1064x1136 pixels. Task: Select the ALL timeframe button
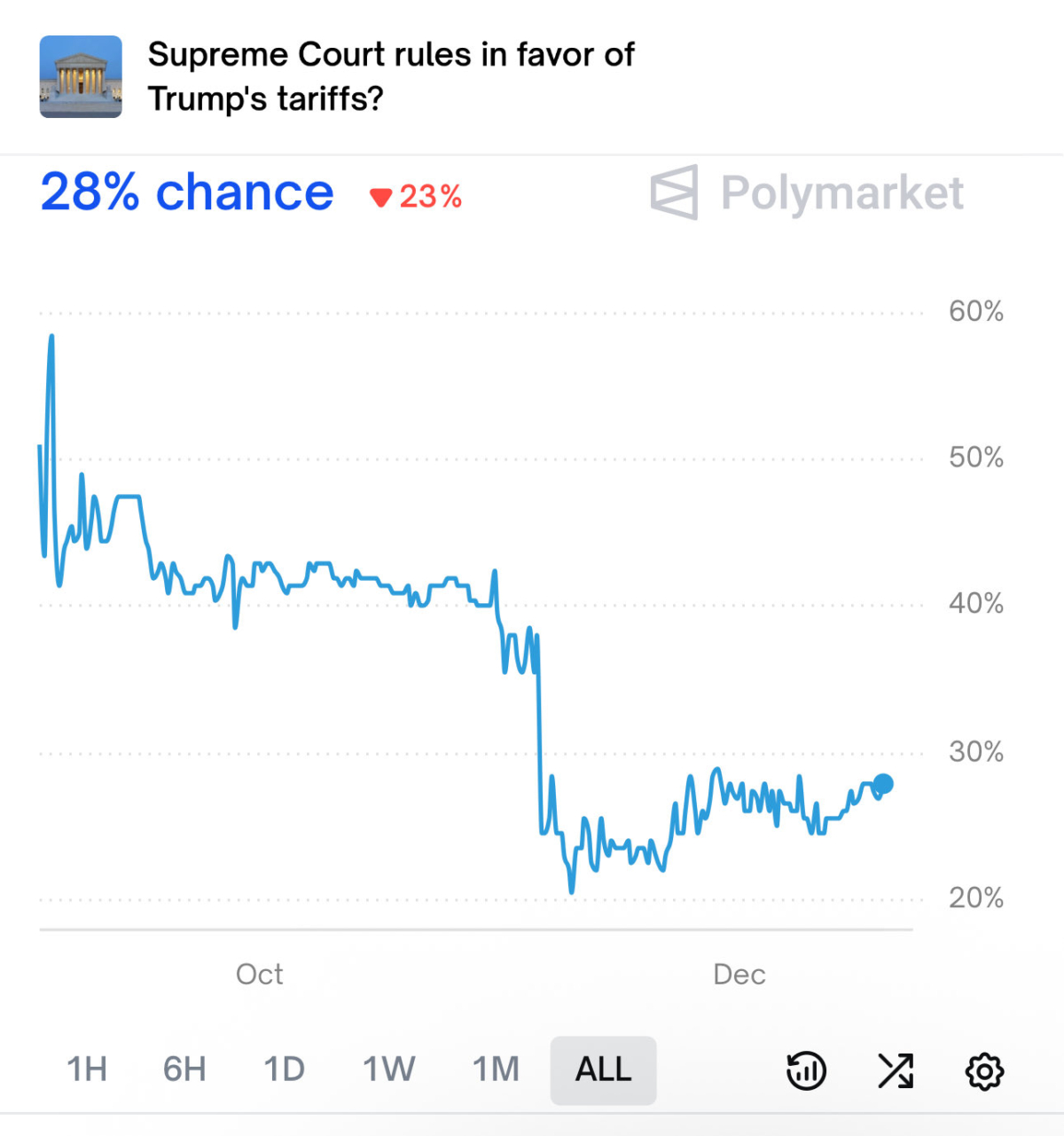coord(603,1070)
